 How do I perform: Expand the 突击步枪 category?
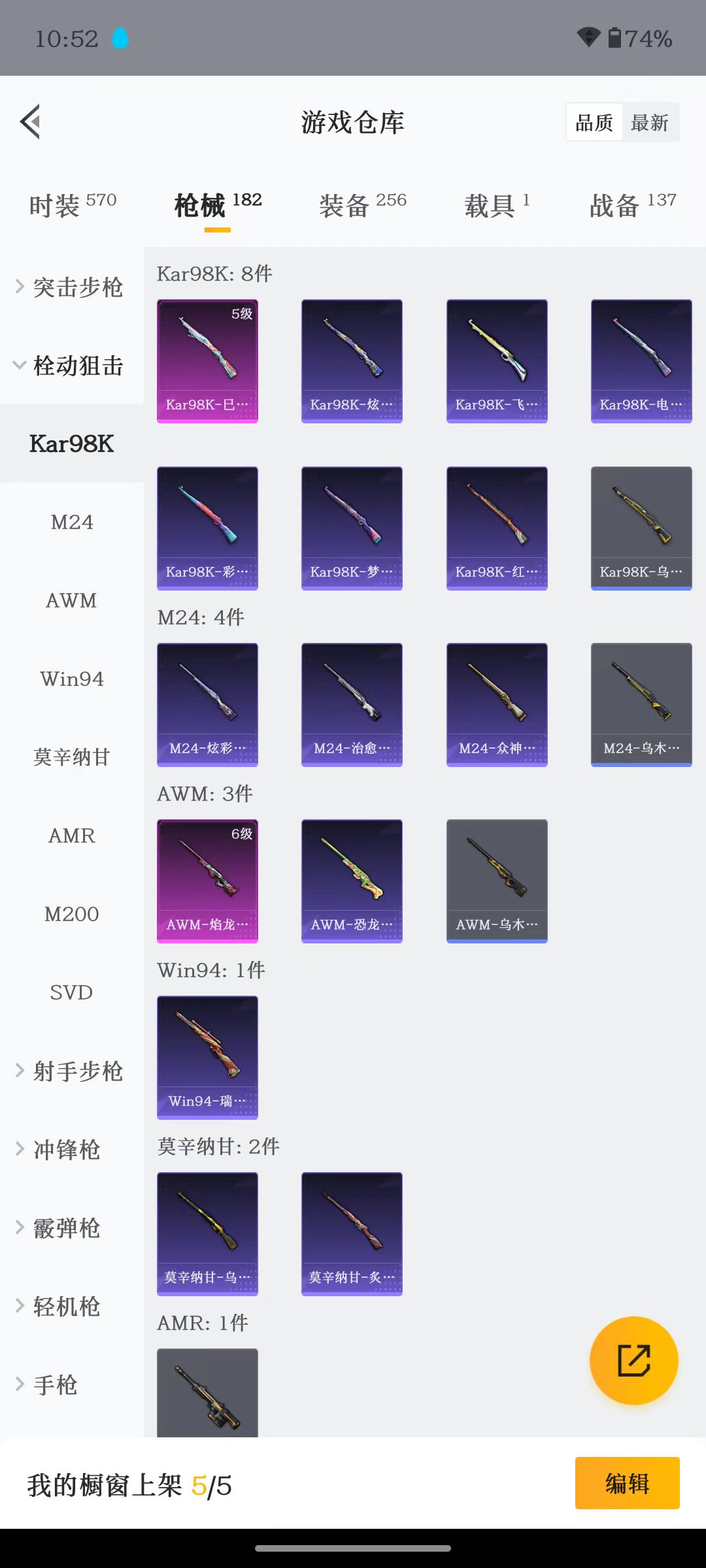click(x=72, y=287)
